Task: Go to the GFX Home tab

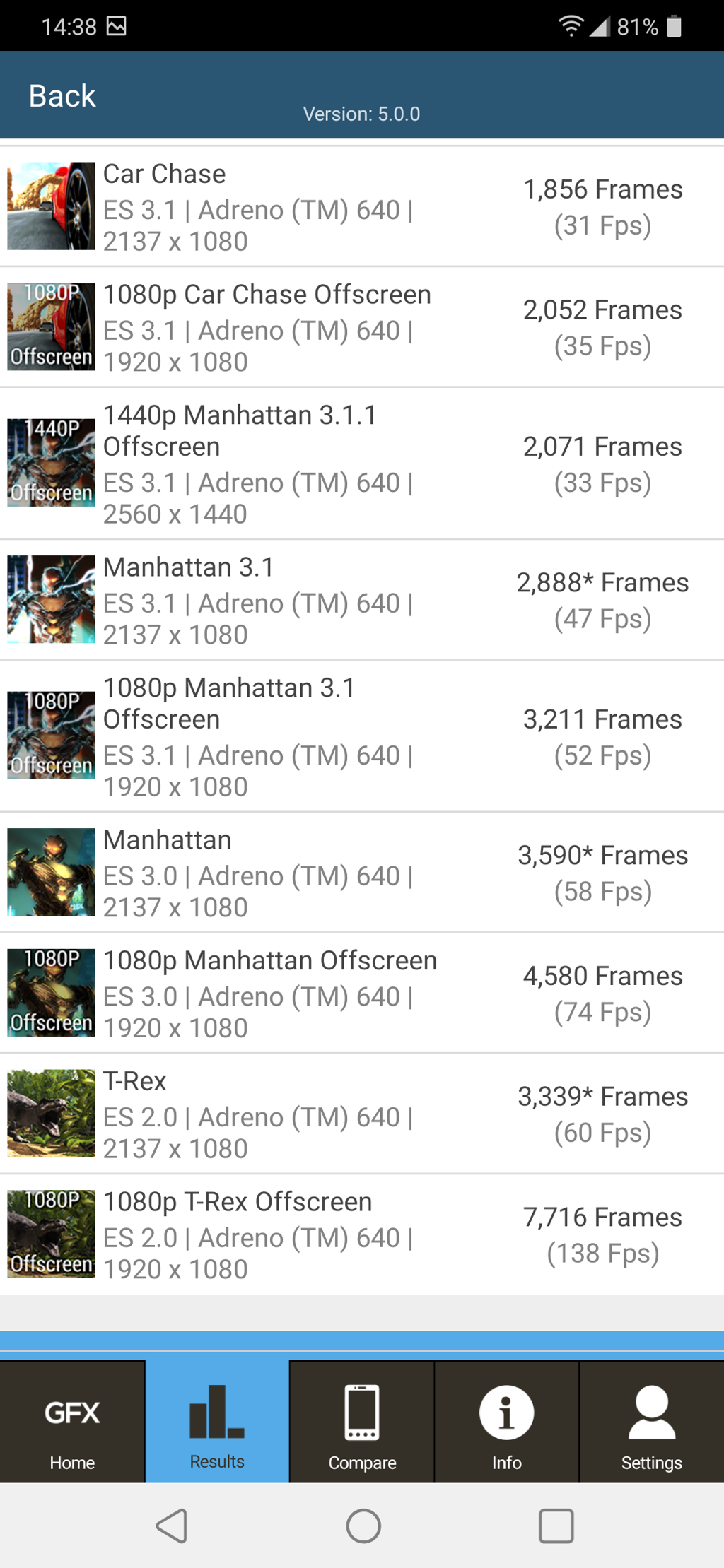Action: 72,1421
